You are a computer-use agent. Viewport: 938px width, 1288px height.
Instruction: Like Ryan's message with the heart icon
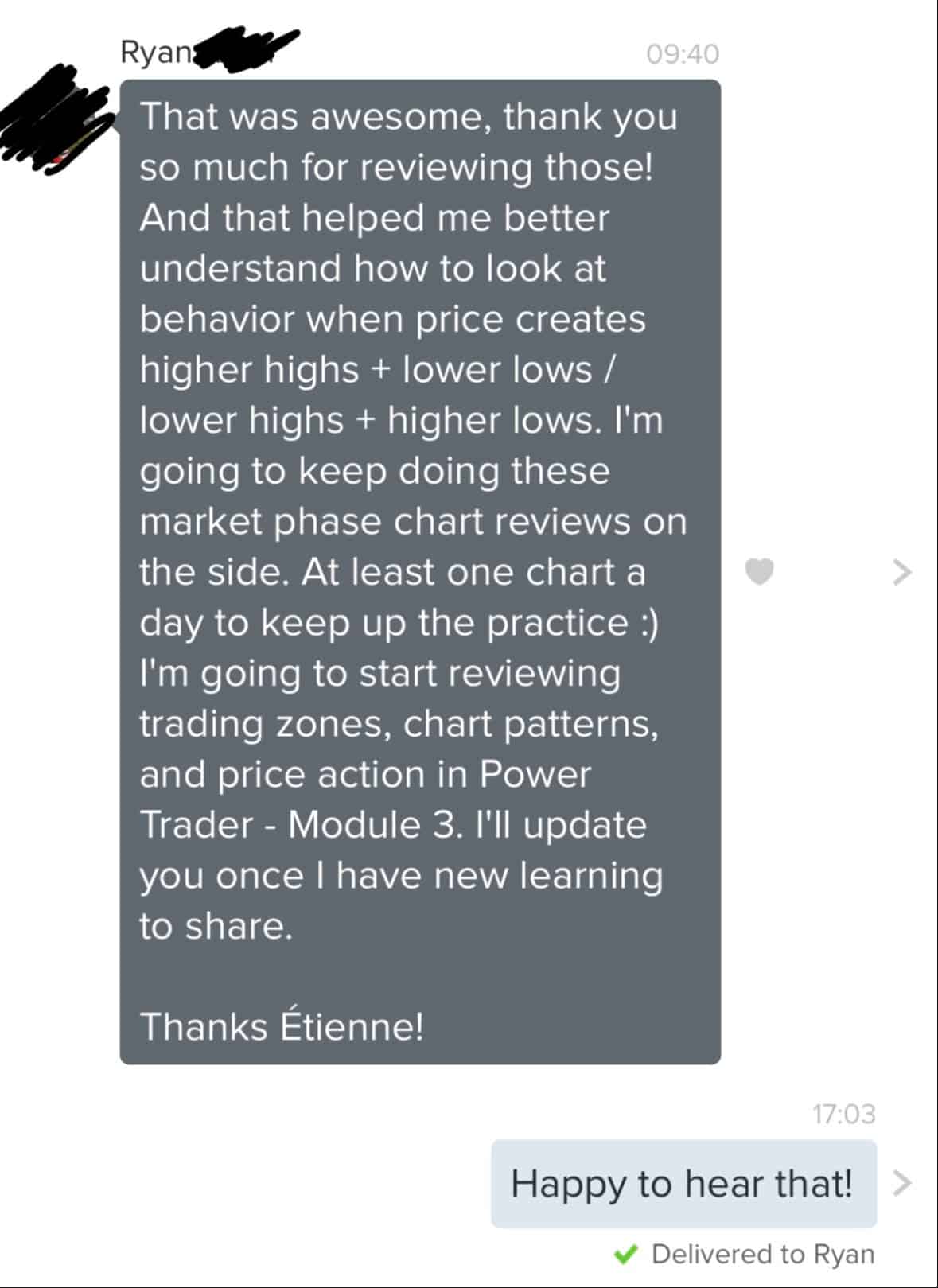tap(759, 571)
